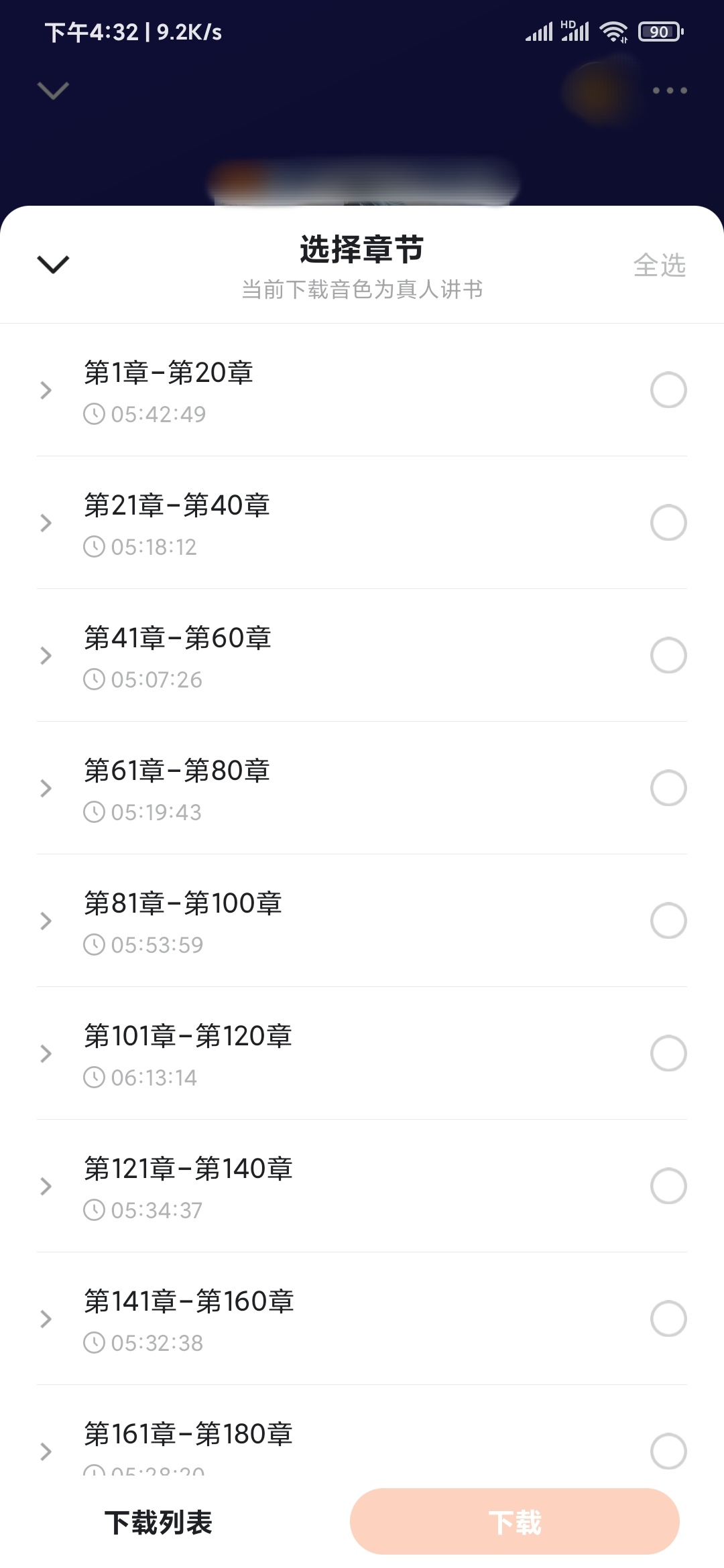Select the circle for 第81章-第100章
724x1568 pixels.
pos(668,921)
